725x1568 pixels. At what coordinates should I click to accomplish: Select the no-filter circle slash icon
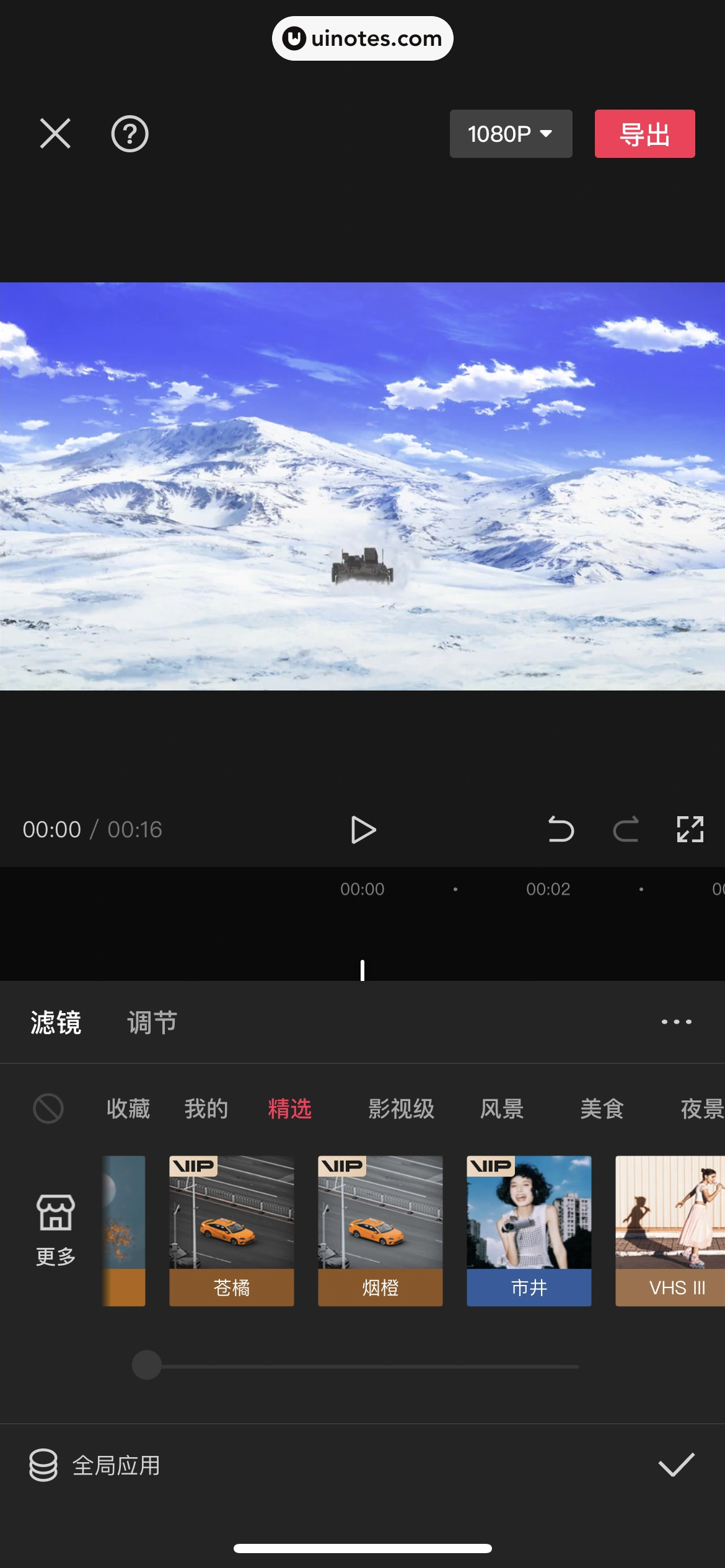point(49,1108)
